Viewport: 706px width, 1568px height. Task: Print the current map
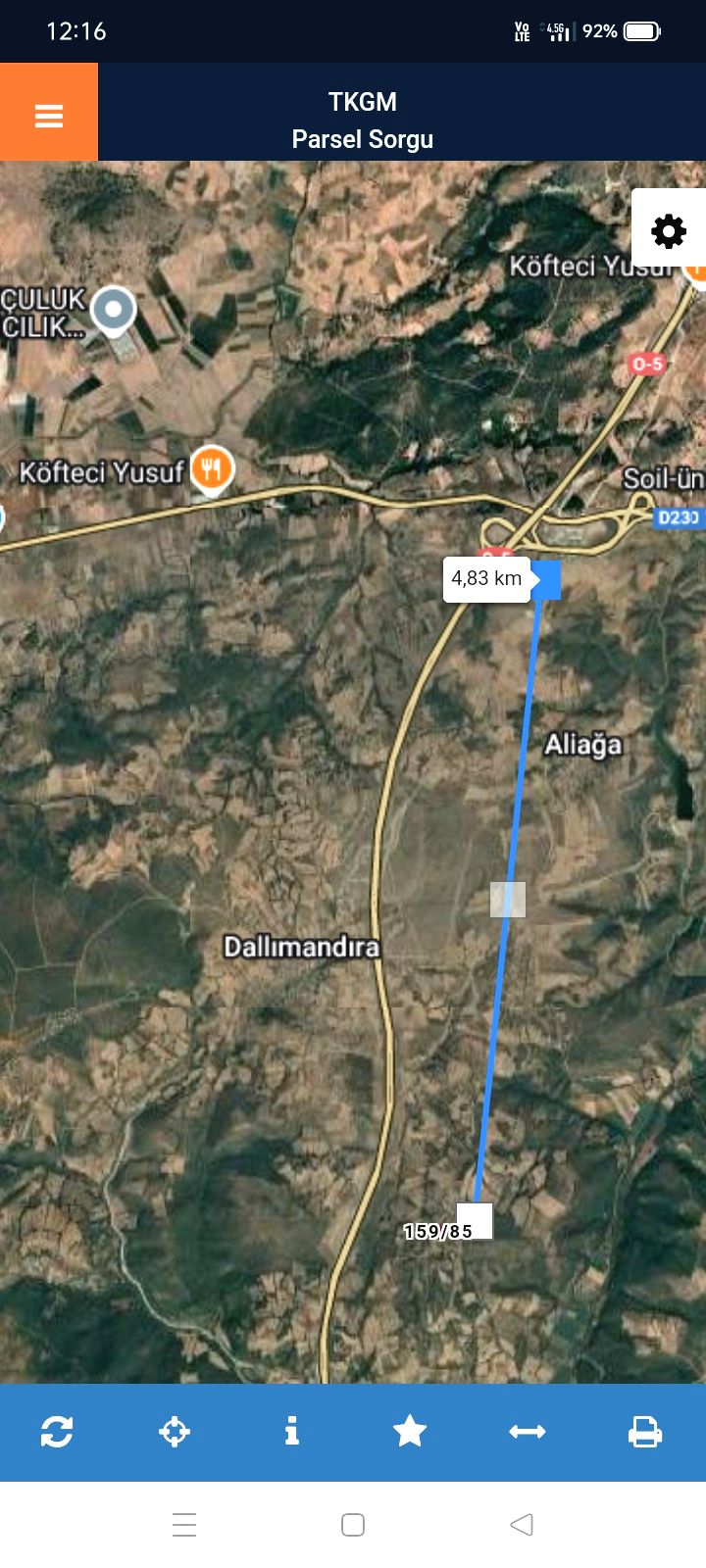coord(644,1432)
